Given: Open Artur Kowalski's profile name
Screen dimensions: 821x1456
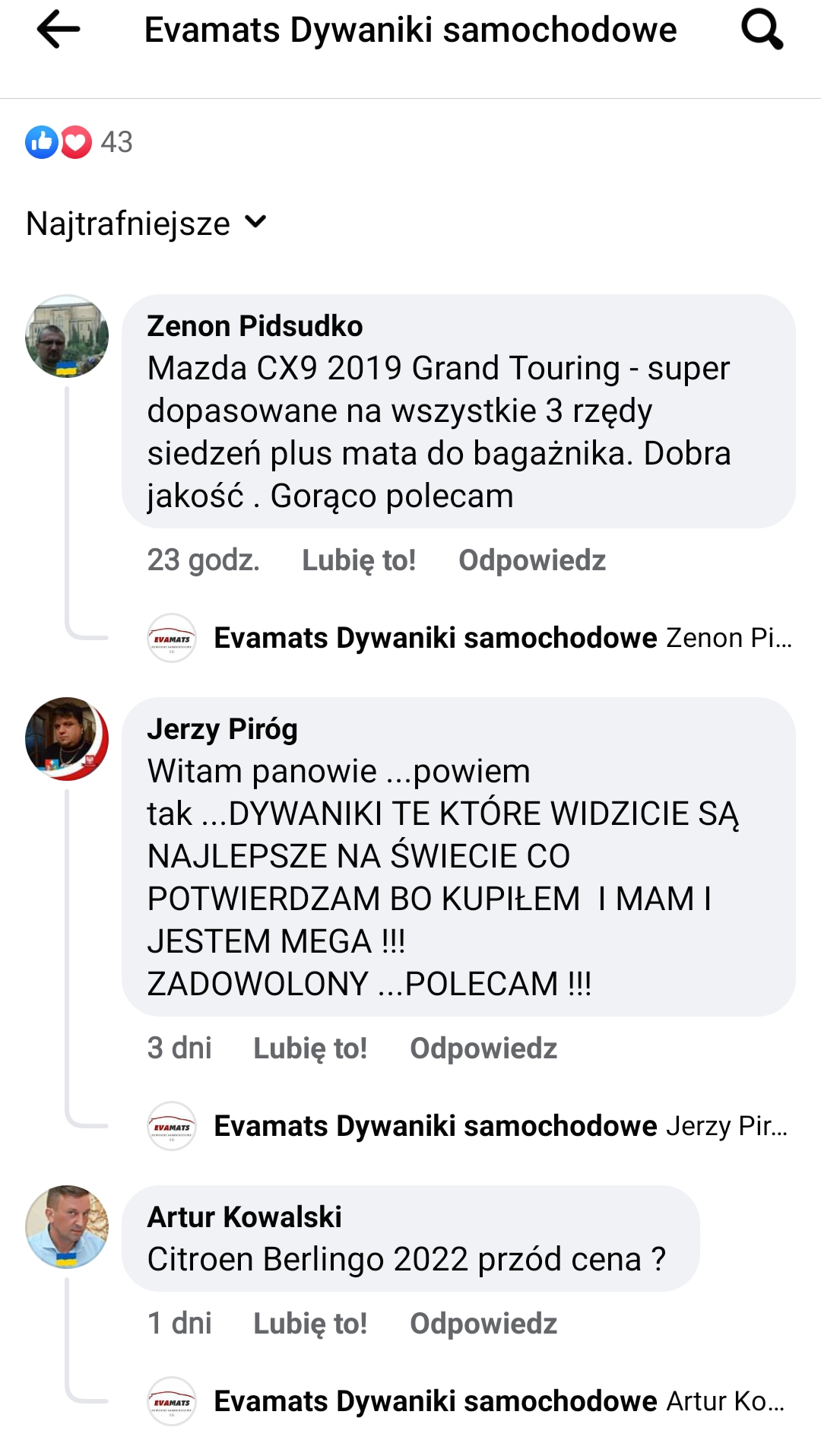Looking at the screenshot, I should click(244, 1217).
